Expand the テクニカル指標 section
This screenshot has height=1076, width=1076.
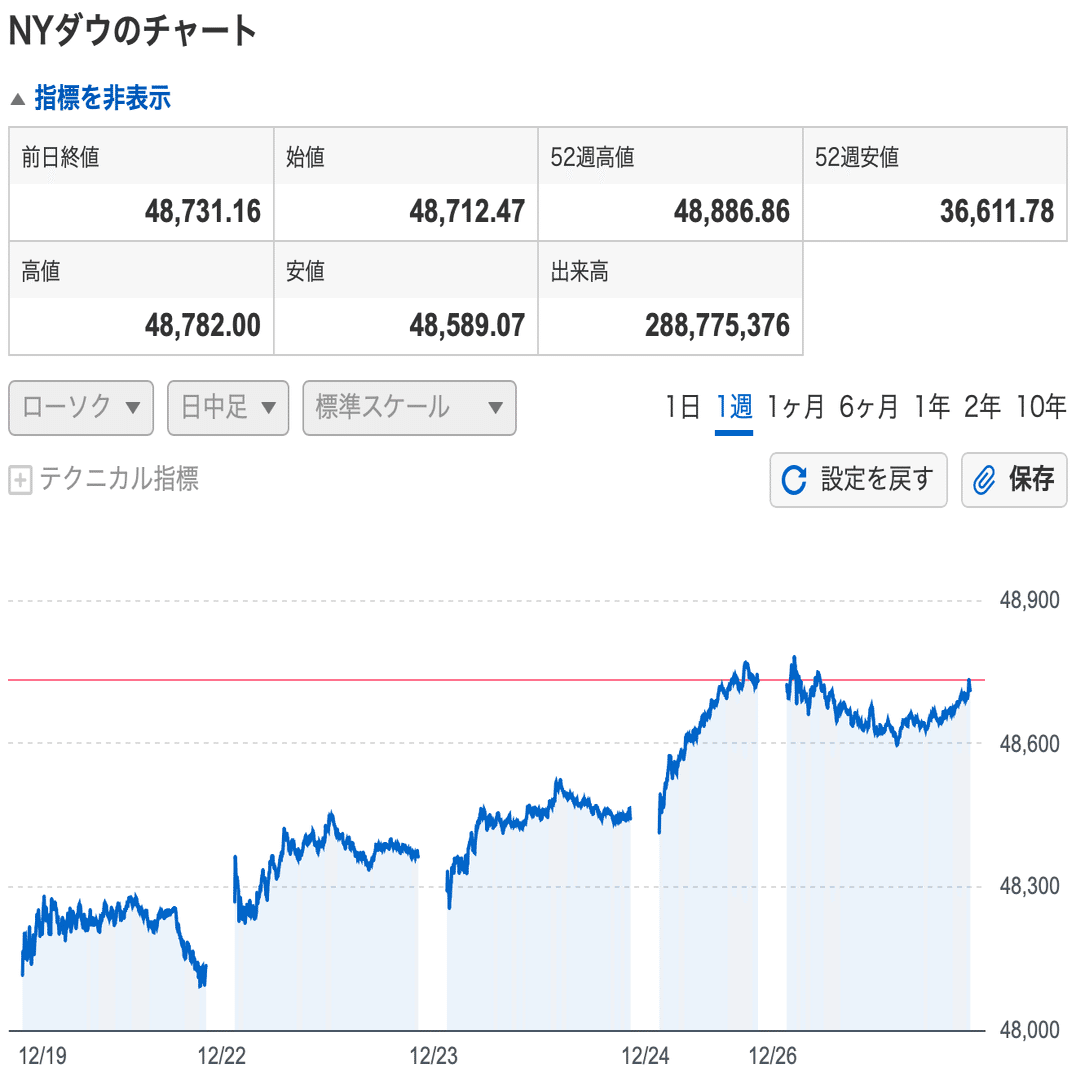(x=104, y=479)
